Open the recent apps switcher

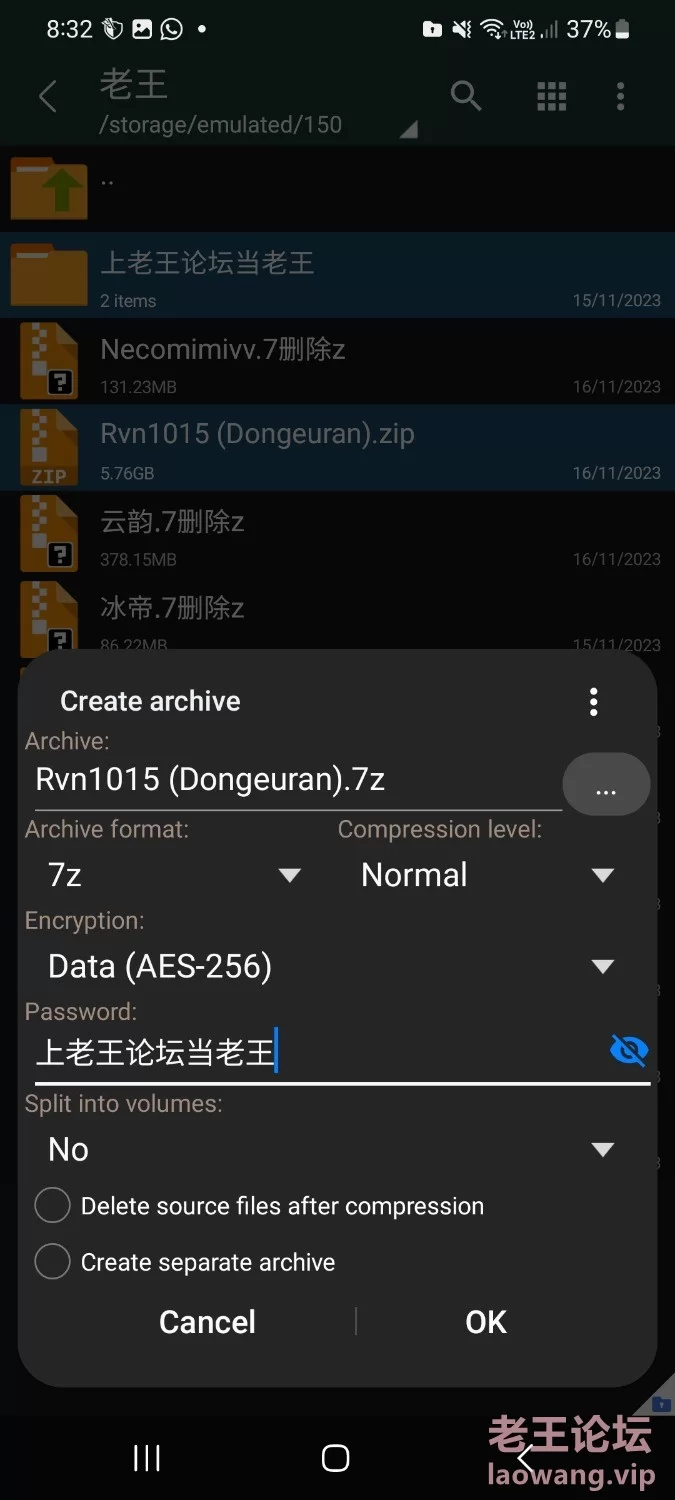tap(147, 1458)
